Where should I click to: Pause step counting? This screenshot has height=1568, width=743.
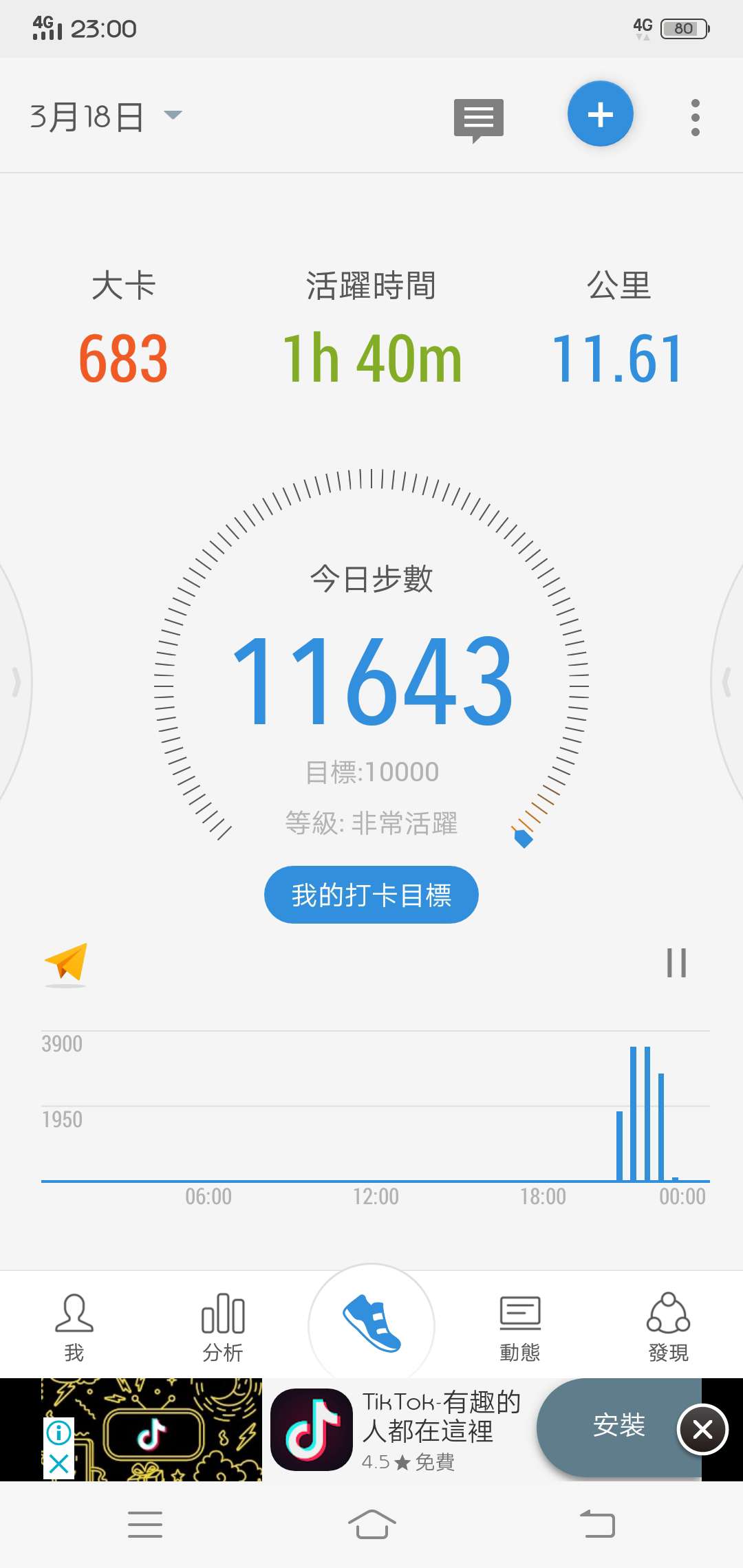point(677,963)
